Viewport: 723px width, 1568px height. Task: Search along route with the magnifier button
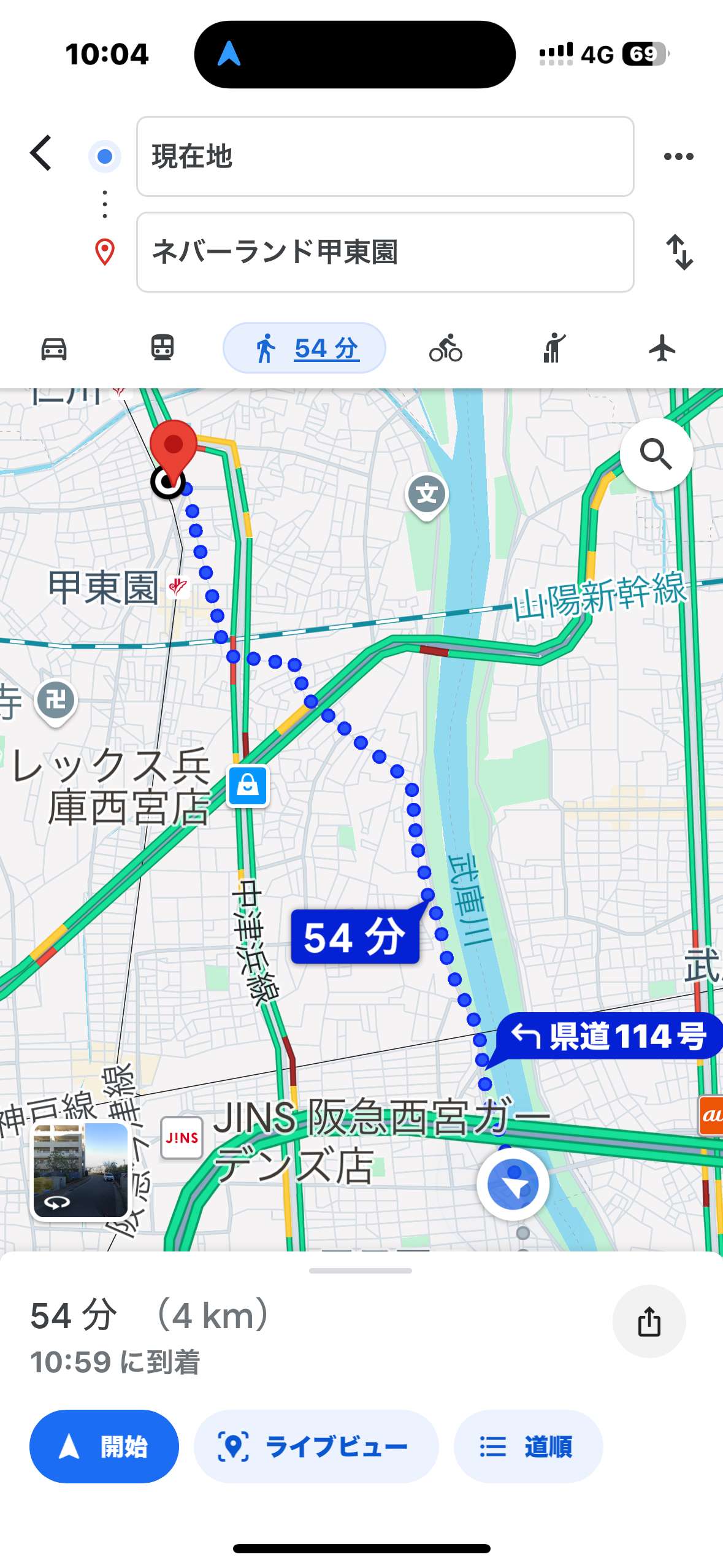click(x=656, y=455)
